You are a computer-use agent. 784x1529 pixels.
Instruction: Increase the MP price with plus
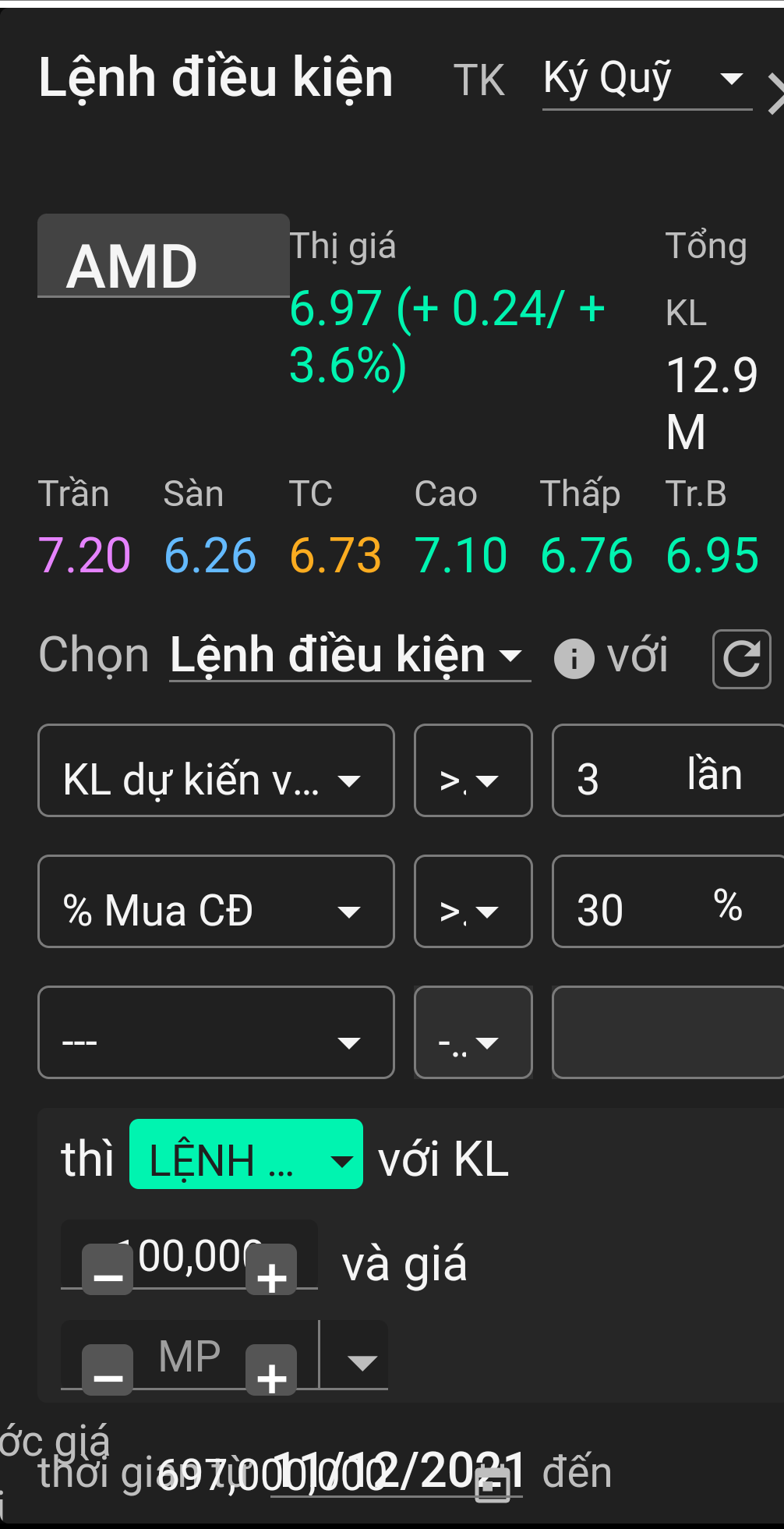point(271,1370)
